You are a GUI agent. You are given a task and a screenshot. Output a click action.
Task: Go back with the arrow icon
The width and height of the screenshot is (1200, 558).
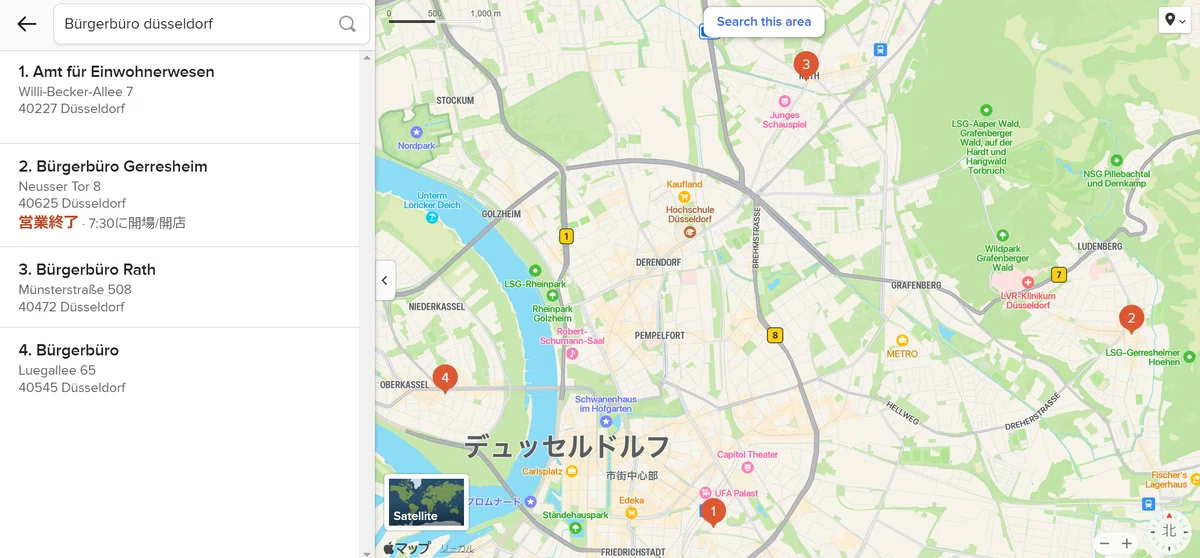[27, 24]
